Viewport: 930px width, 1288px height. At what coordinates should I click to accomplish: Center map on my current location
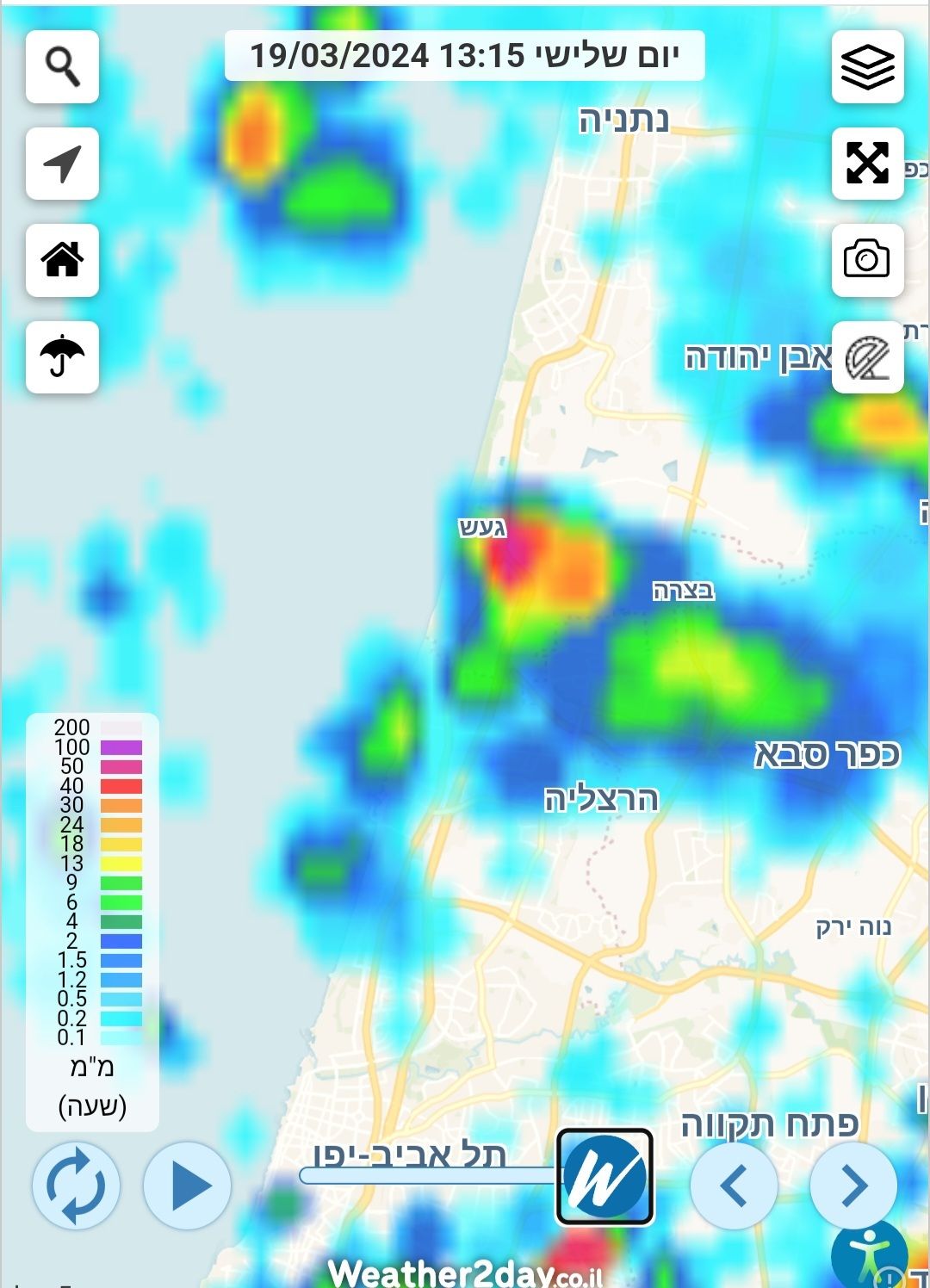pyautogui.click(x=62, y=164)
